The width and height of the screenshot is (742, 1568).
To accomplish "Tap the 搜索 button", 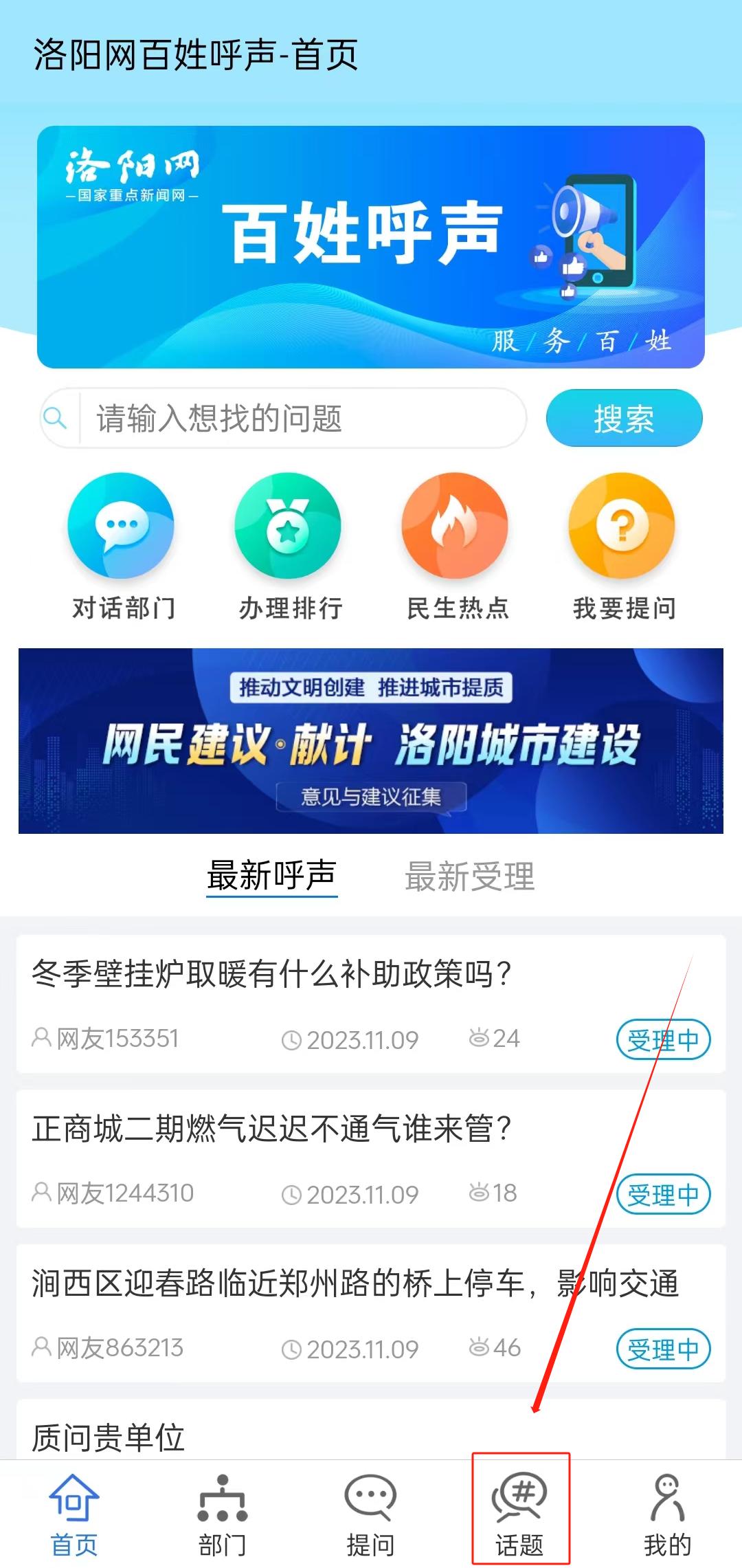I will 624,419.
